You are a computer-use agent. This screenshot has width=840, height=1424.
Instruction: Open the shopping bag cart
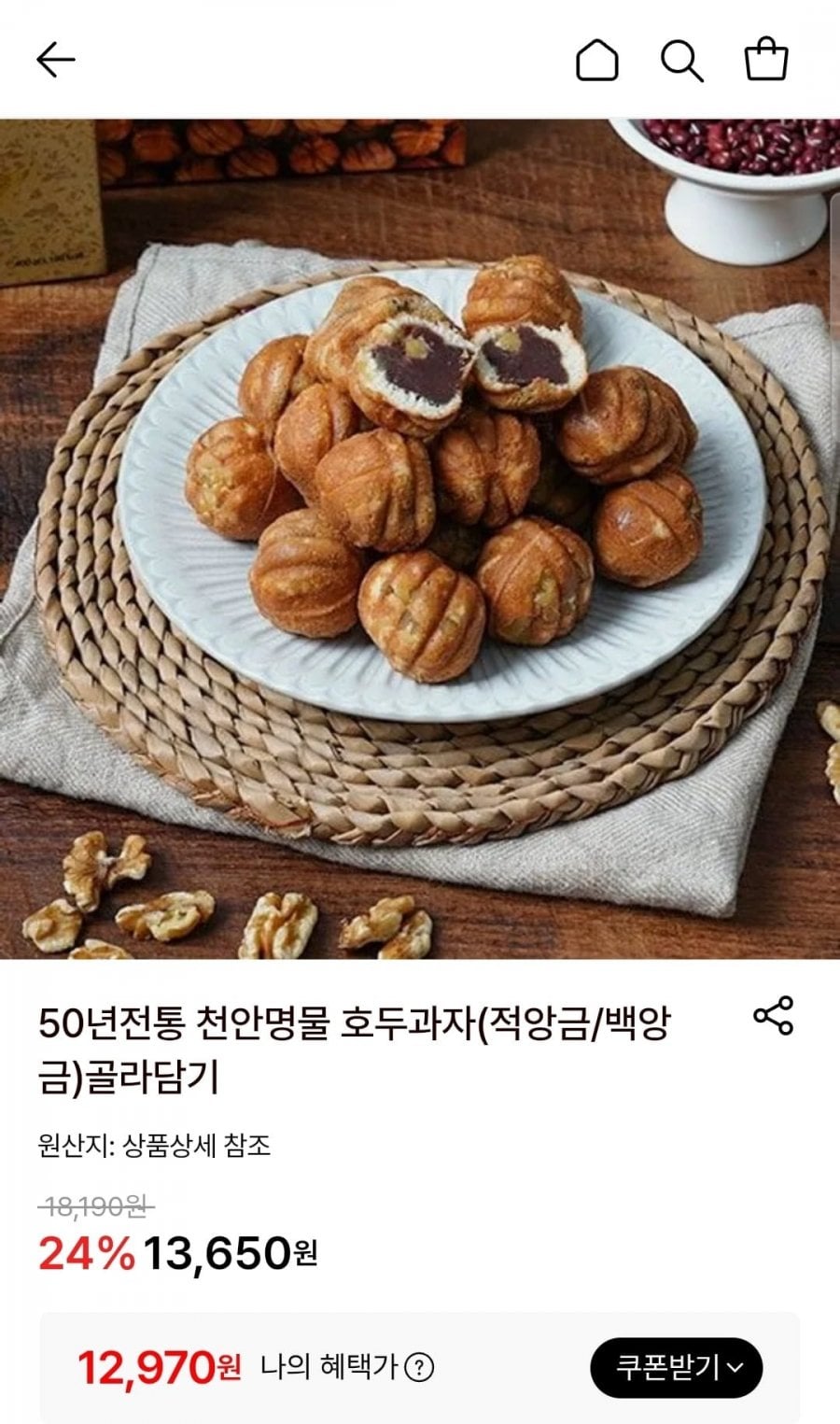click(x=766, y=59)
